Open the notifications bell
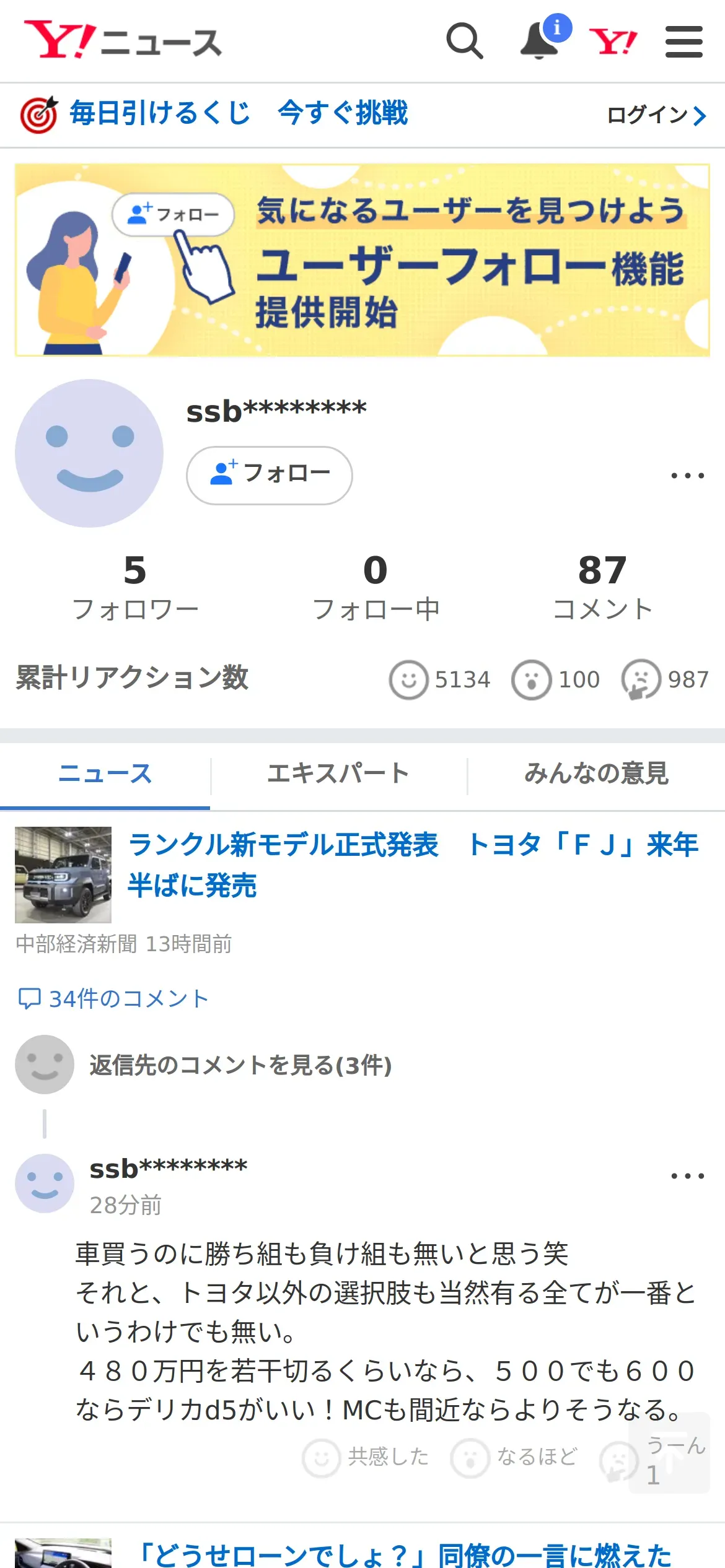Image resolution: width=725 pixels, height=1568 pixels. pos(539,41)
